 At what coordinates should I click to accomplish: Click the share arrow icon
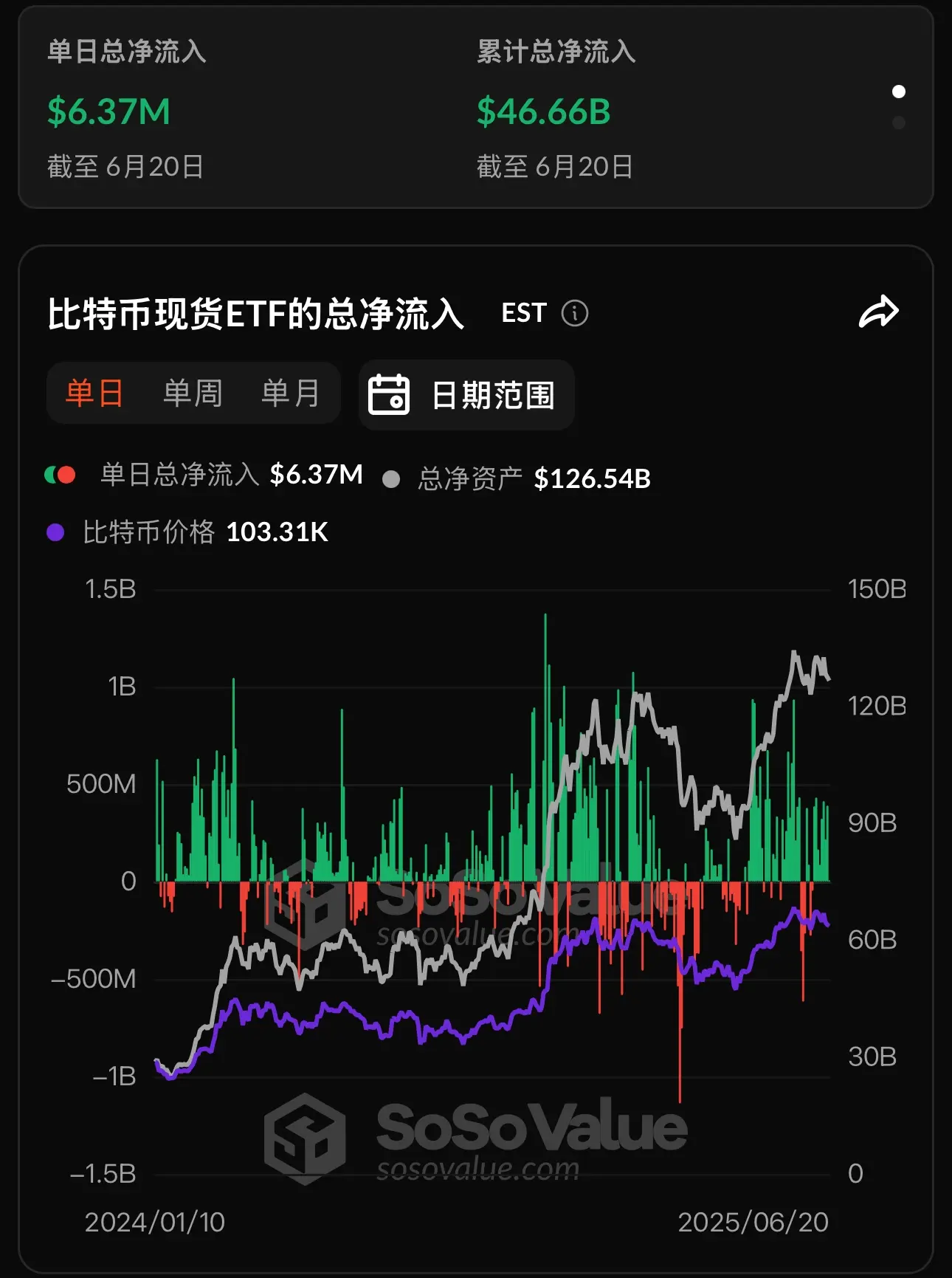[880, 312]
